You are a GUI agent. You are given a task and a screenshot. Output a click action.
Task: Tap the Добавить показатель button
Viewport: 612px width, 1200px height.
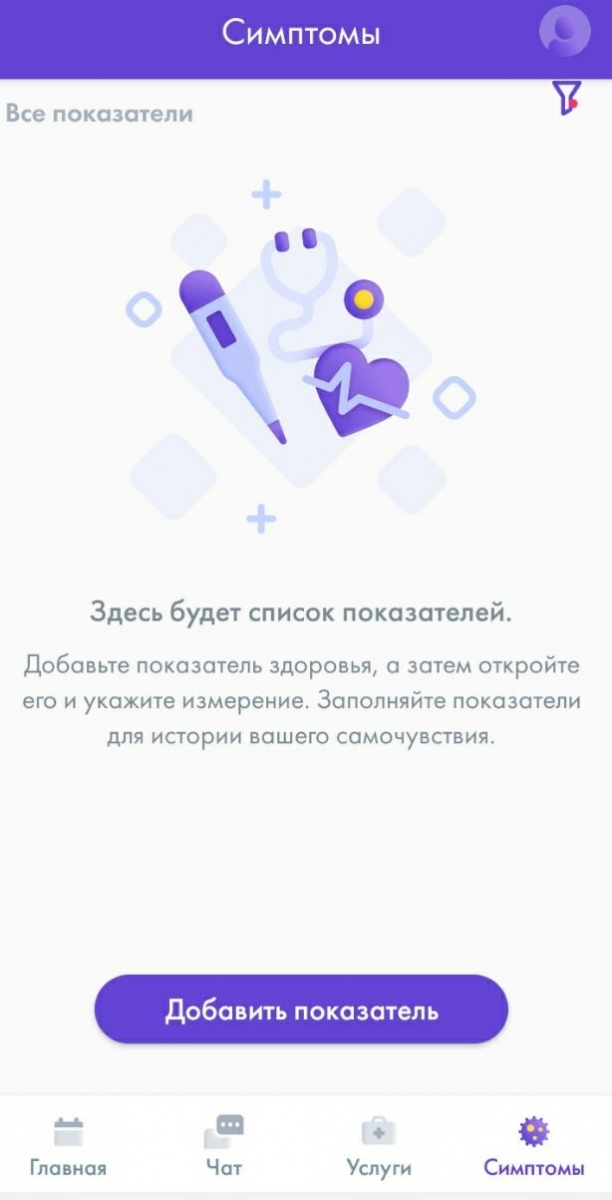(x=301, y=1010)
